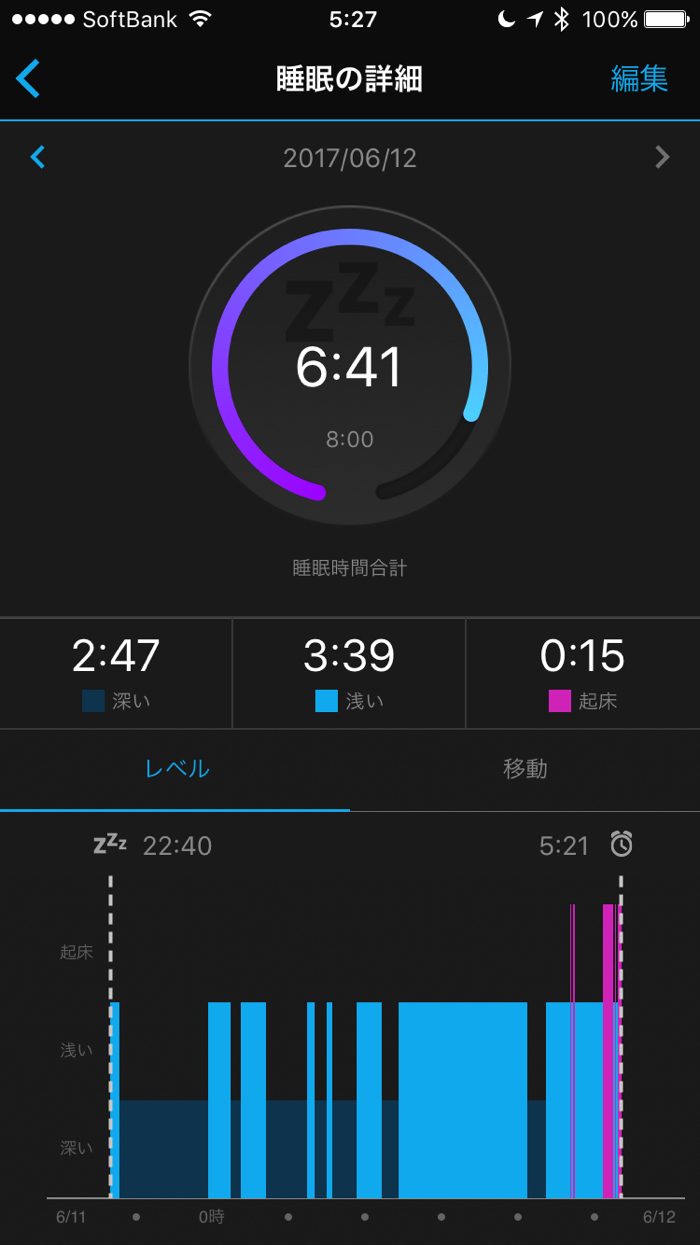This screenshot has height=1245, width=700.
Task: Switch to the 移動 tab
Action: tap(524, 769)
